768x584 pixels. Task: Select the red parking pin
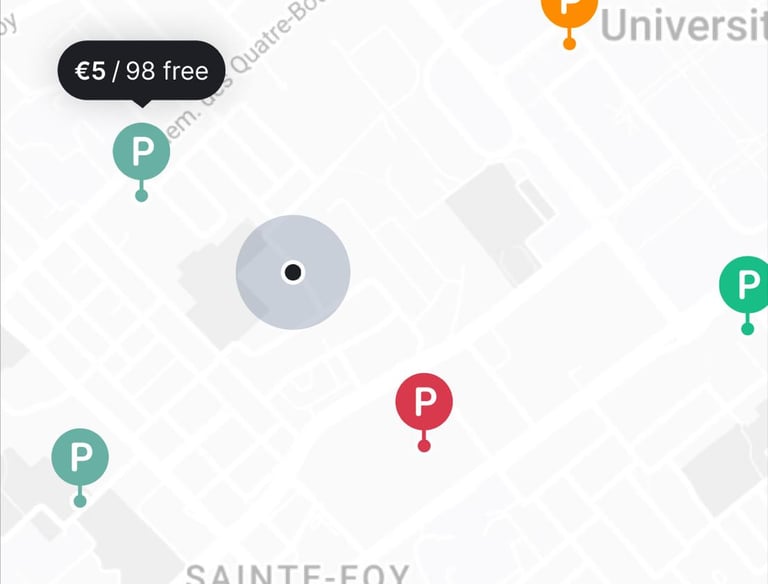pos(424,403)
